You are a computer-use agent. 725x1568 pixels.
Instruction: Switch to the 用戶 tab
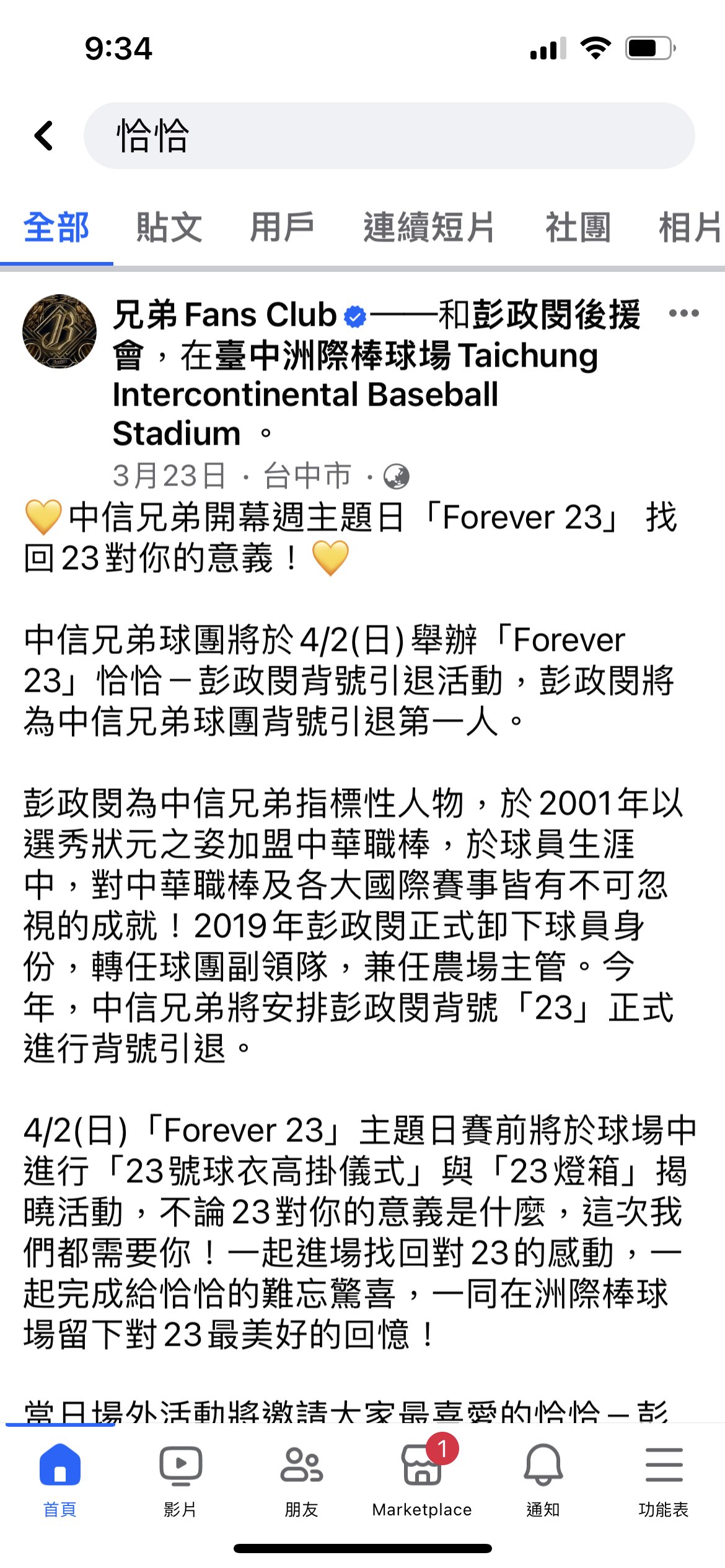point(282,227)
